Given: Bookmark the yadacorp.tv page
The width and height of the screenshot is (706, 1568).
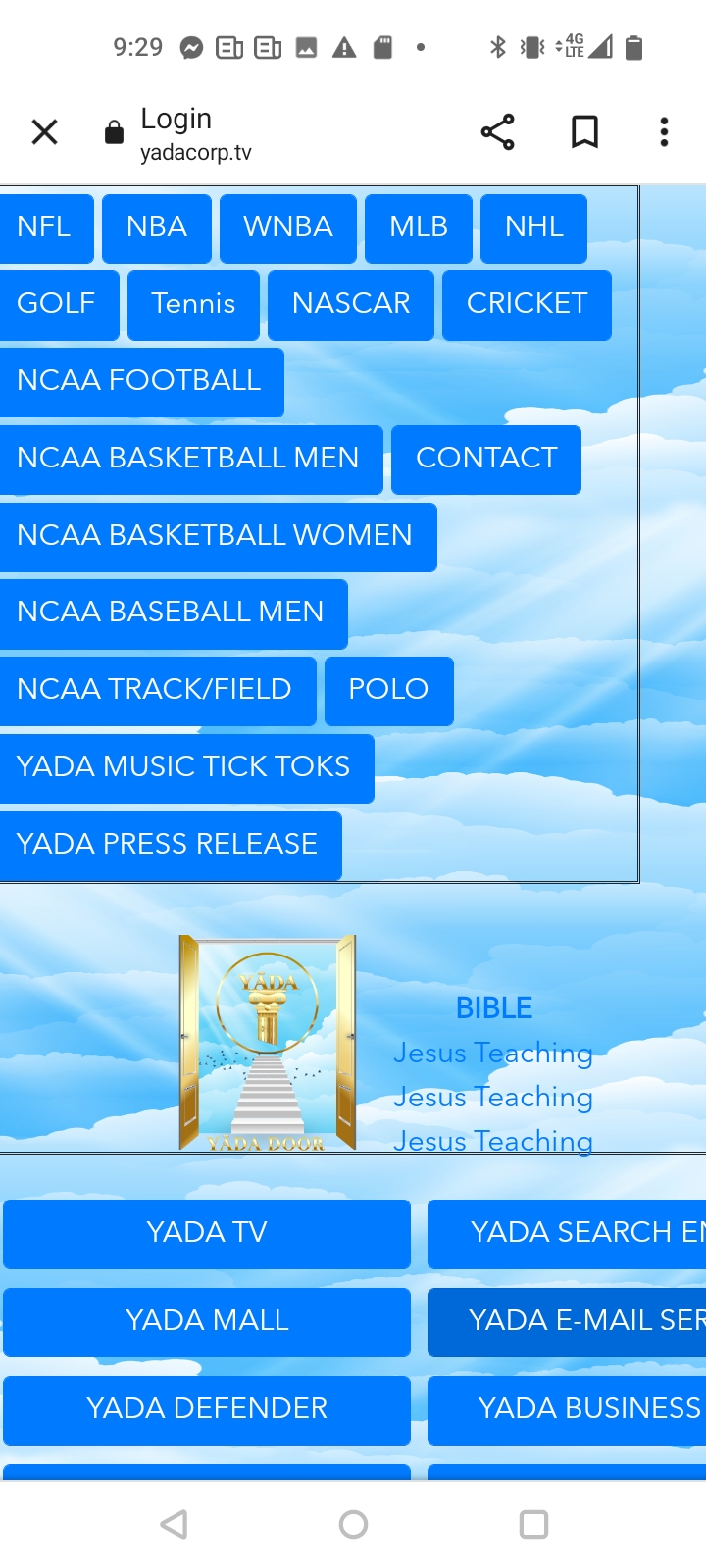Looking at the screenshot, I should [584, 131].
